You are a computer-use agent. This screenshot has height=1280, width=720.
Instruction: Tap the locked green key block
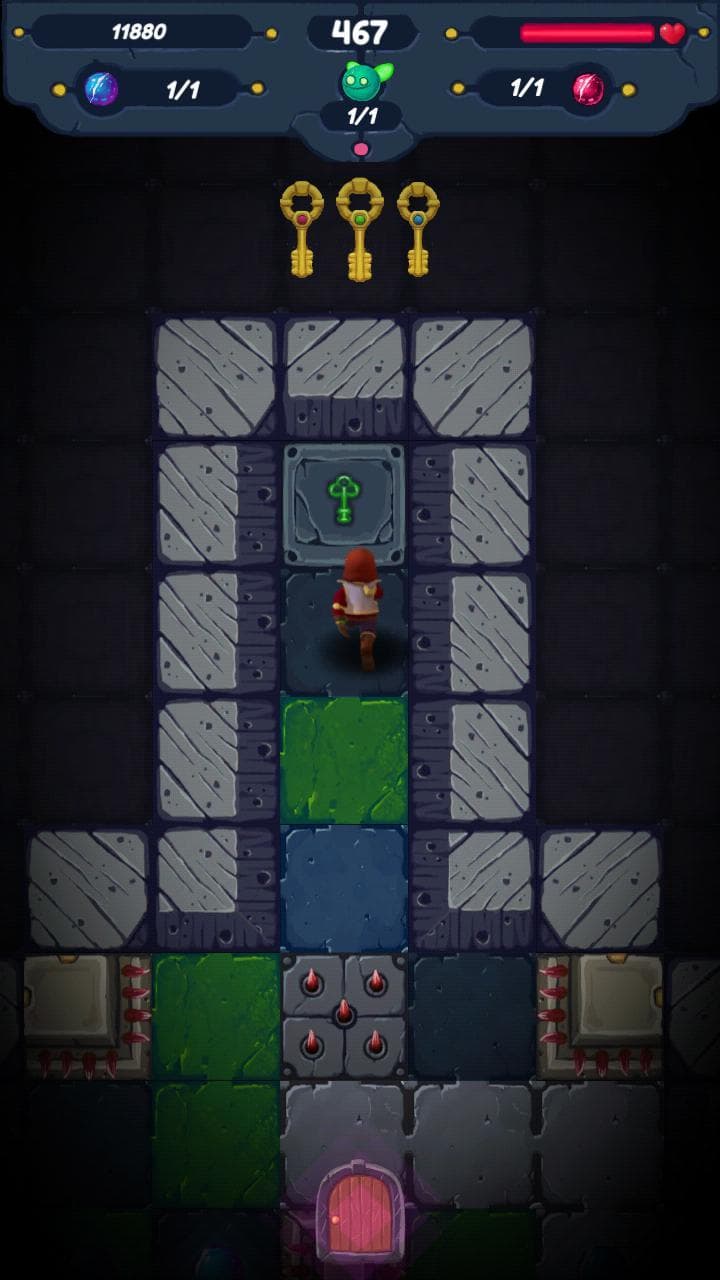[344, 504]
